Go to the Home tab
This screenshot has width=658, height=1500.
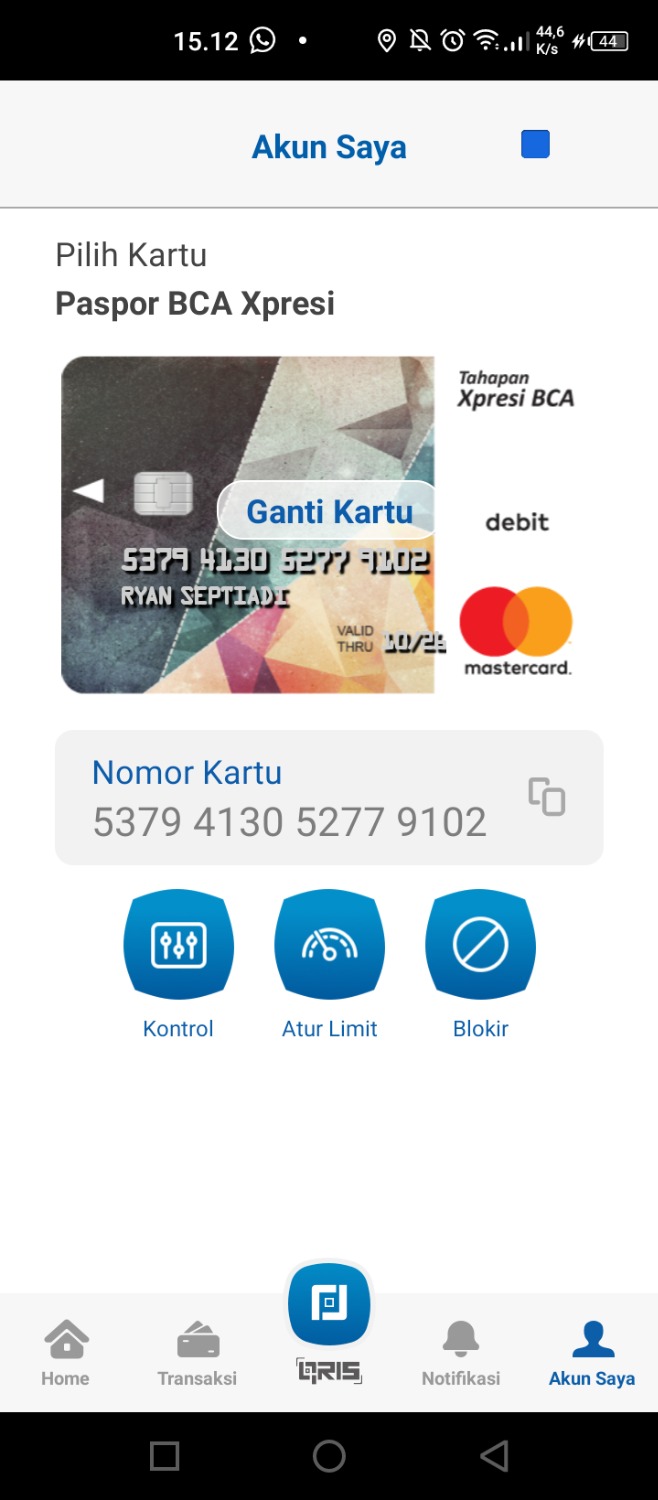point(65,1352)
